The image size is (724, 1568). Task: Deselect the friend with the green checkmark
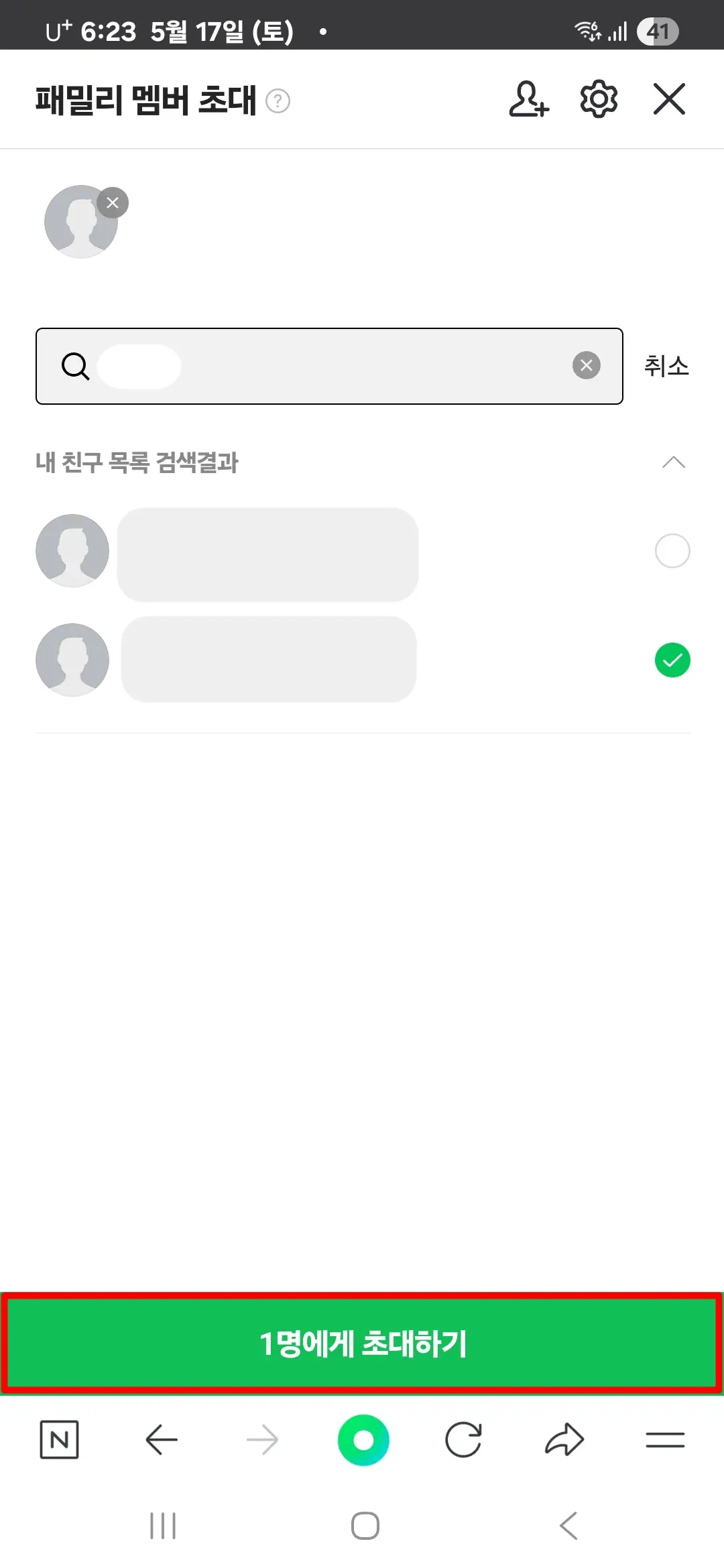click(x=672, y=660)
